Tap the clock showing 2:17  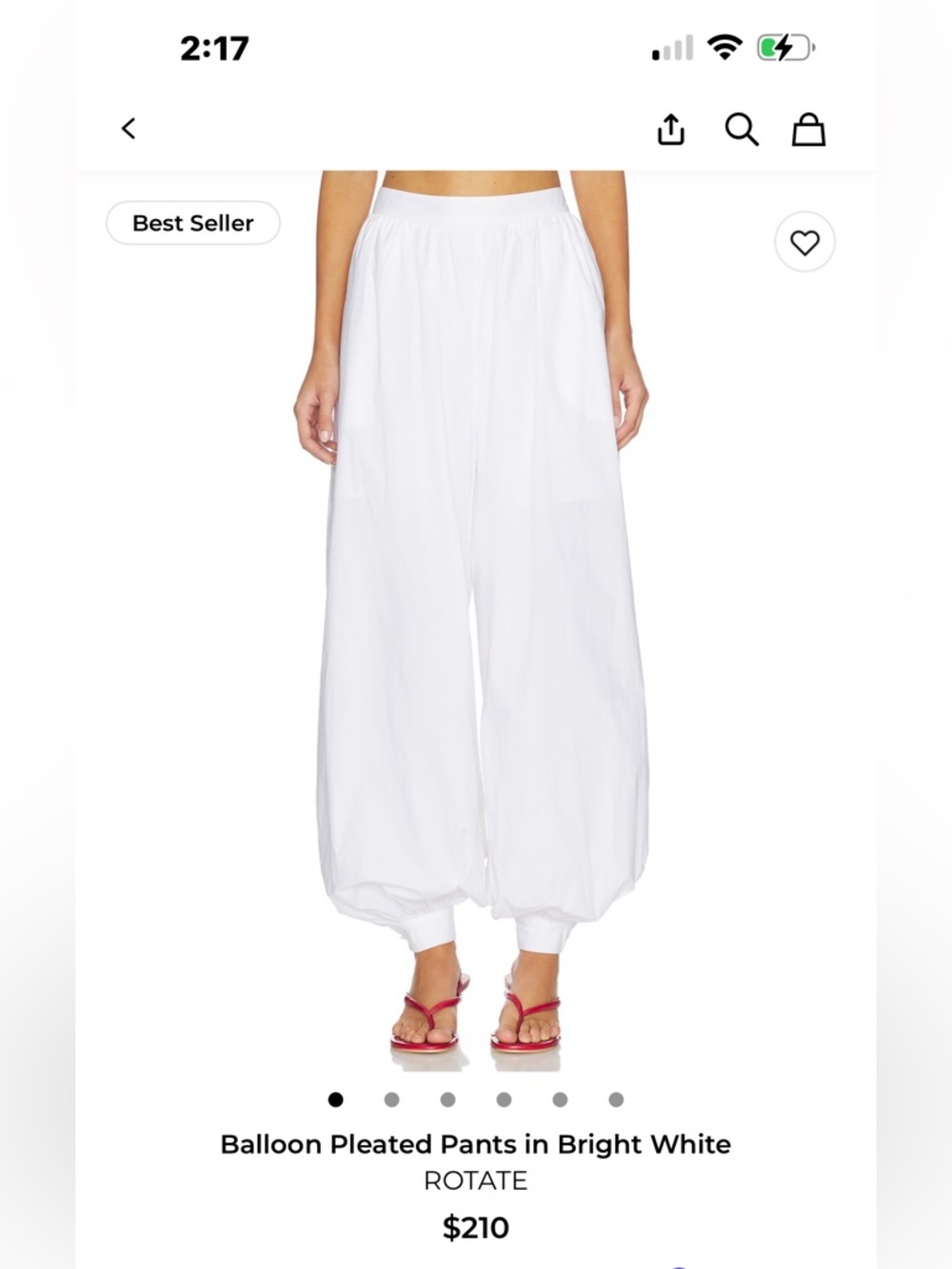pyautogui.click(x=215, y=48)
